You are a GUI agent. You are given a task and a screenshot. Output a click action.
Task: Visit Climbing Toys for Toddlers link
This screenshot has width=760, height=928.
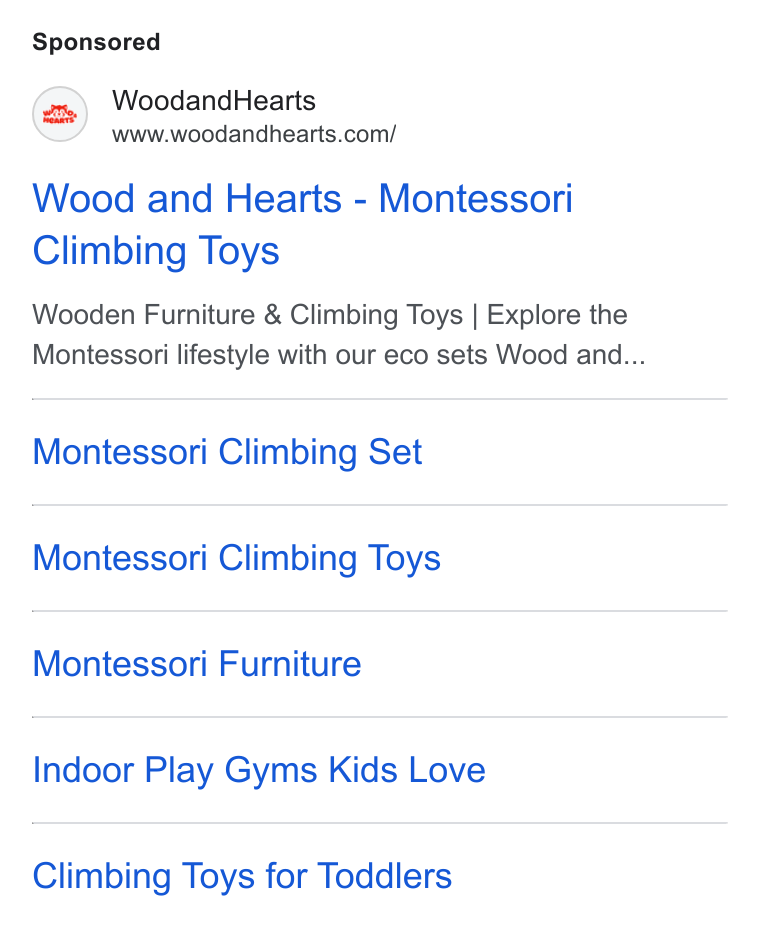click(x=242, y=876)
